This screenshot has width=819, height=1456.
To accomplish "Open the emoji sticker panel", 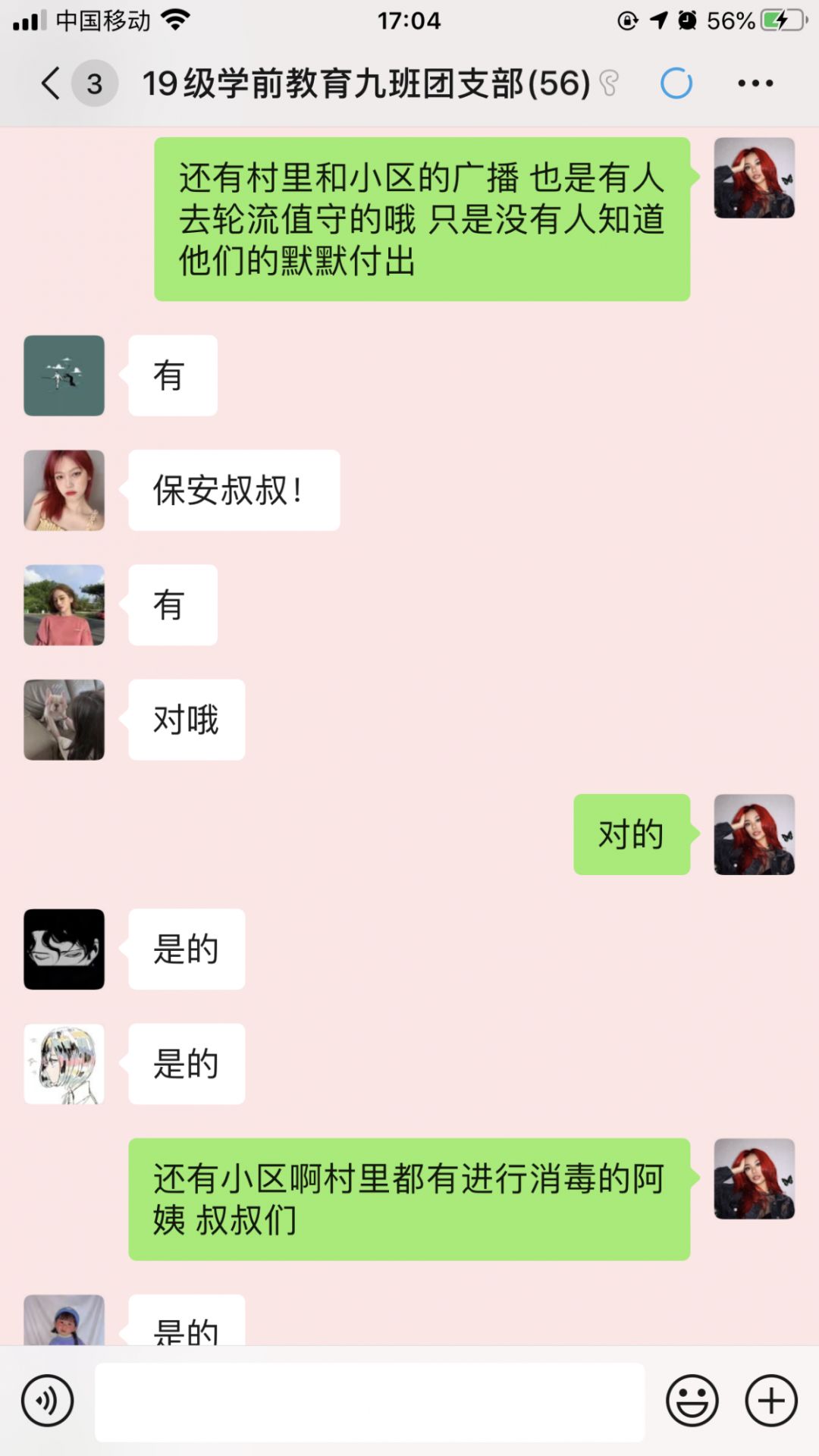I will click(692, 1401).
